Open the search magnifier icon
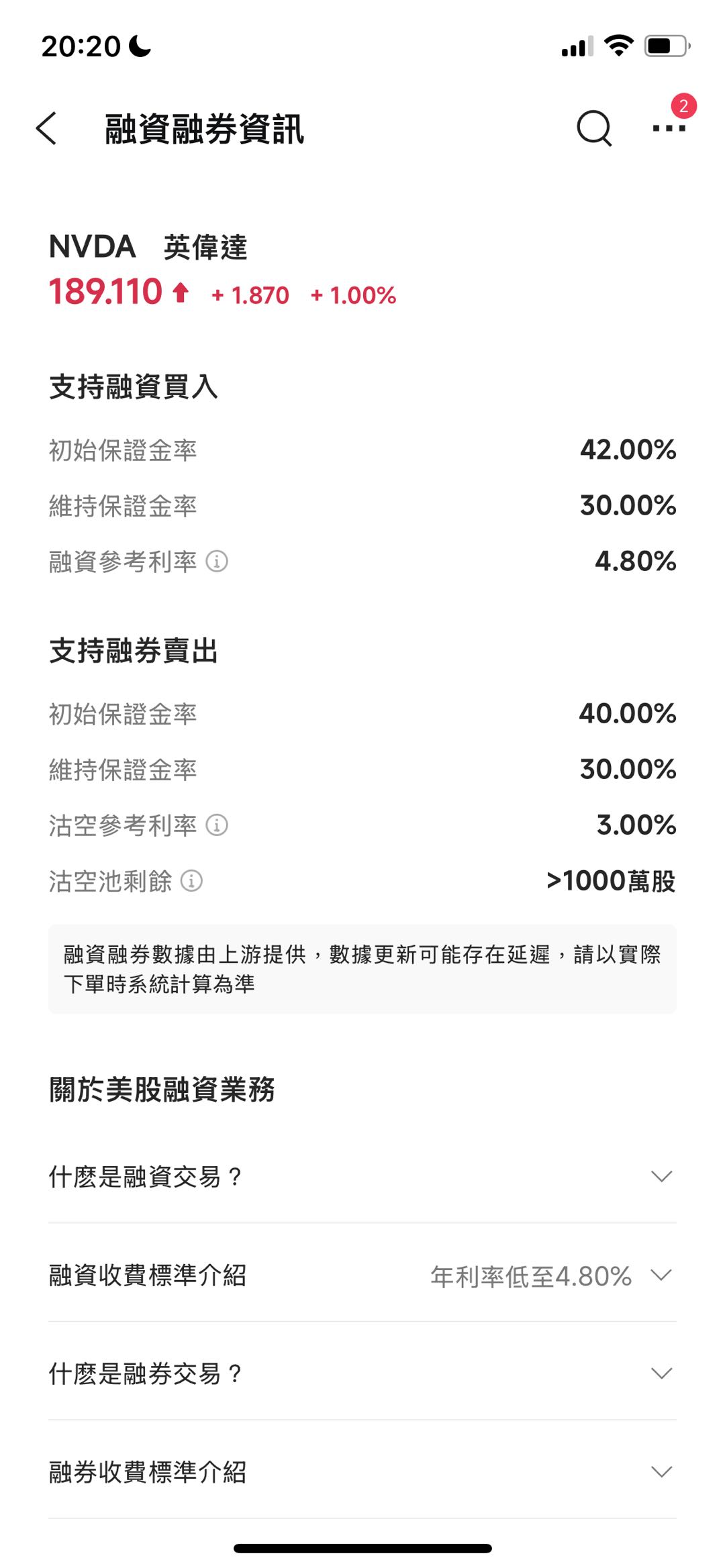The width and height of the screenshot is (725, 1568). coord(594,127)
